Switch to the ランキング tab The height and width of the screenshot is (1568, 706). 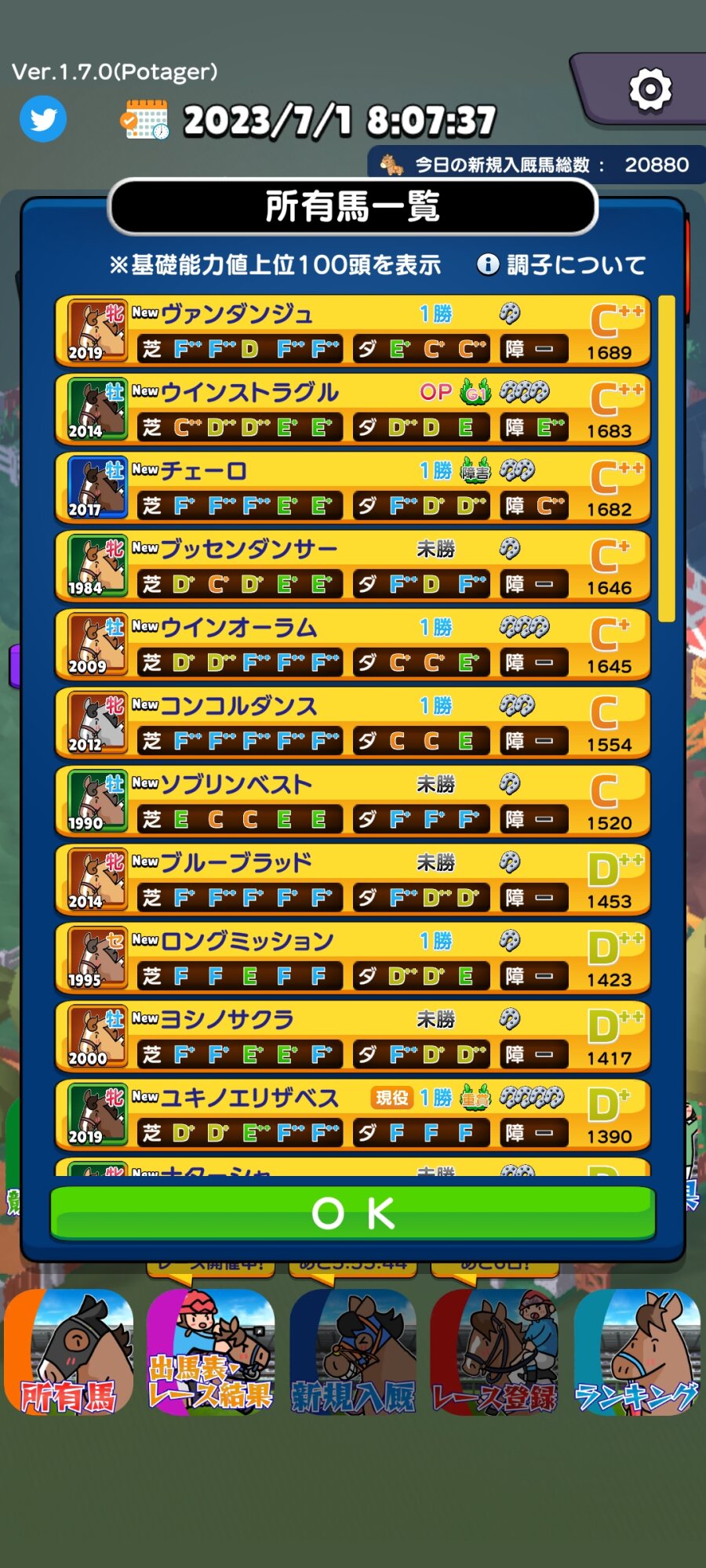coord(636,1352)
